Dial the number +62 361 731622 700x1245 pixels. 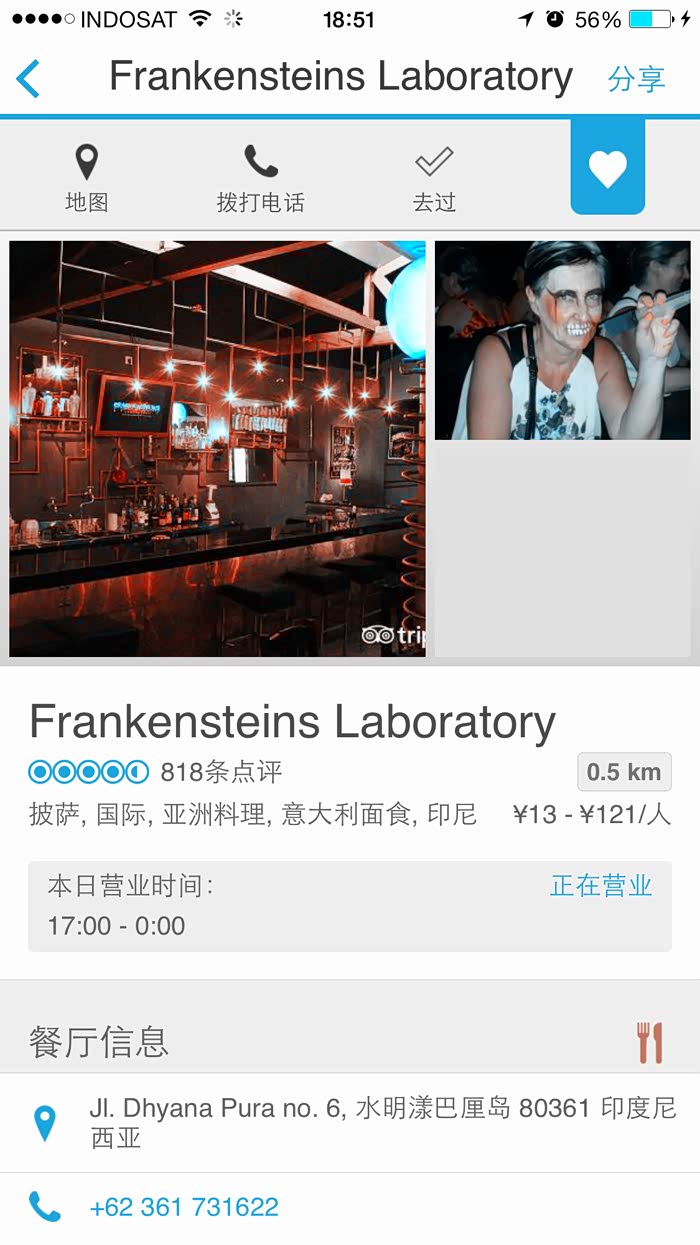[x=184, y=1207]
